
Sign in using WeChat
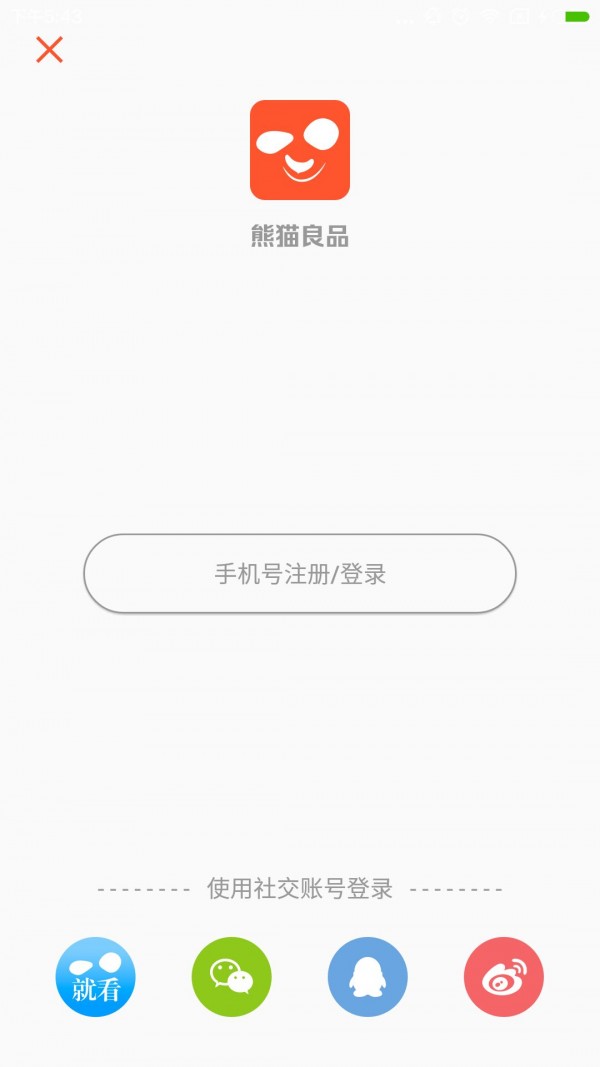(x=231, y=977)
